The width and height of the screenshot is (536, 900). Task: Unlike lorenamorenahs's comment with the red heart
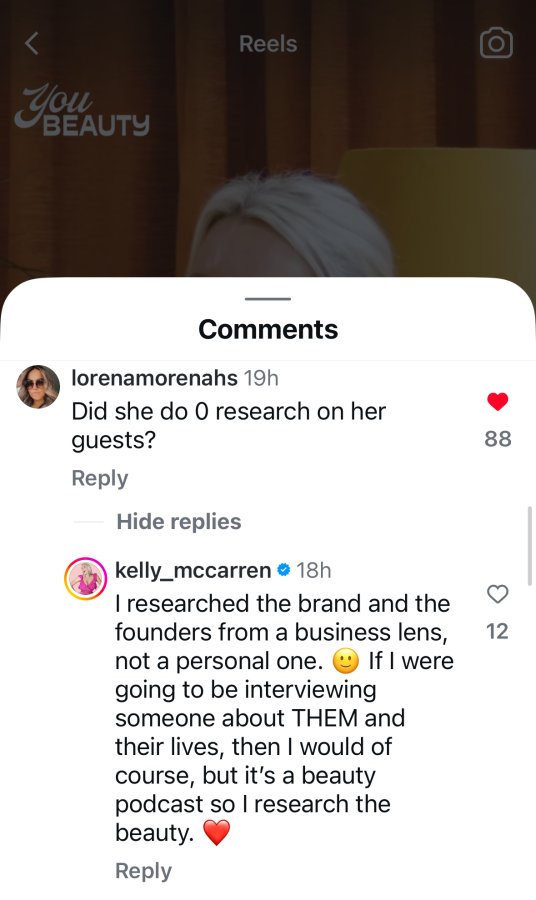click(498, 401)
